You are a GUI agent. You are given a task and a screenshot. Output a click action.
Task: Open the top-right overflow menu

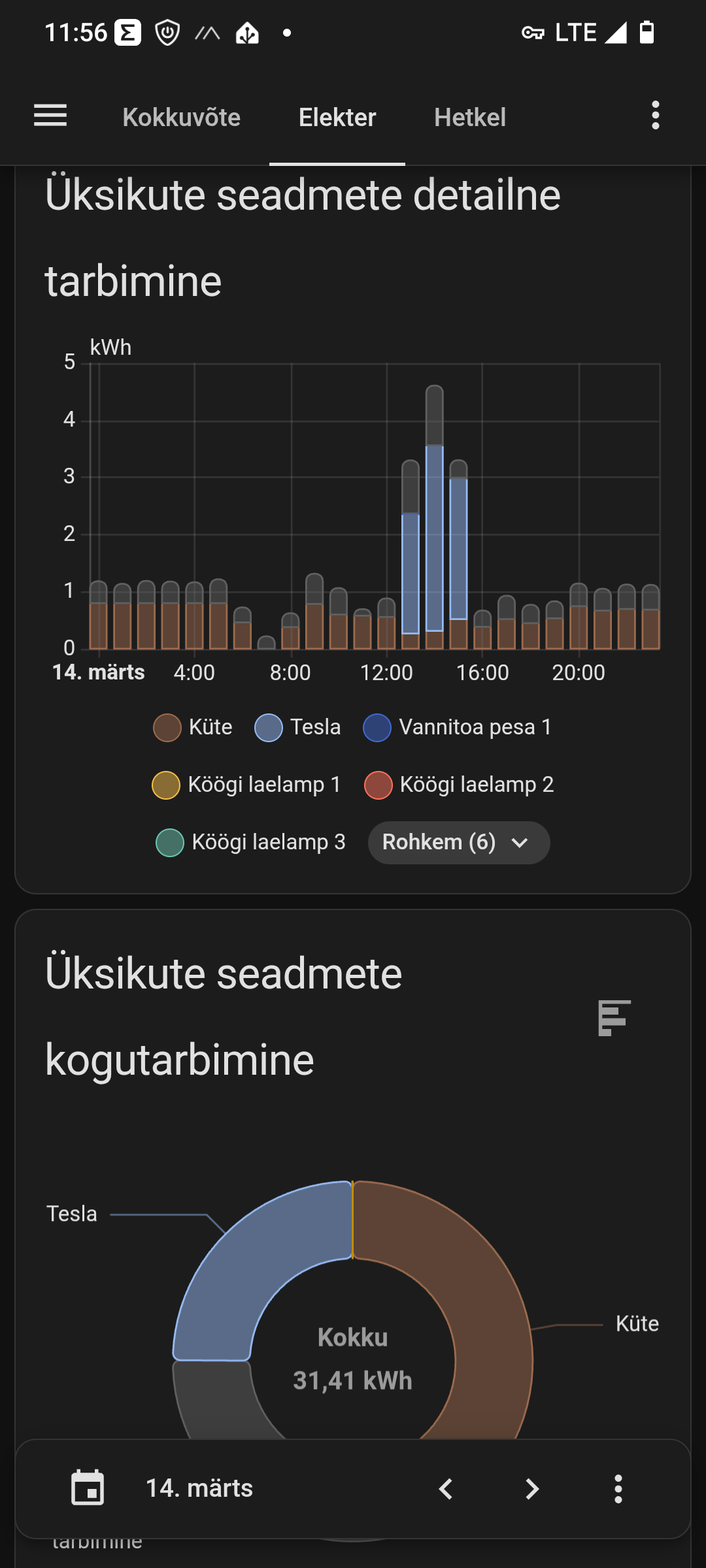tap(655, 116)
